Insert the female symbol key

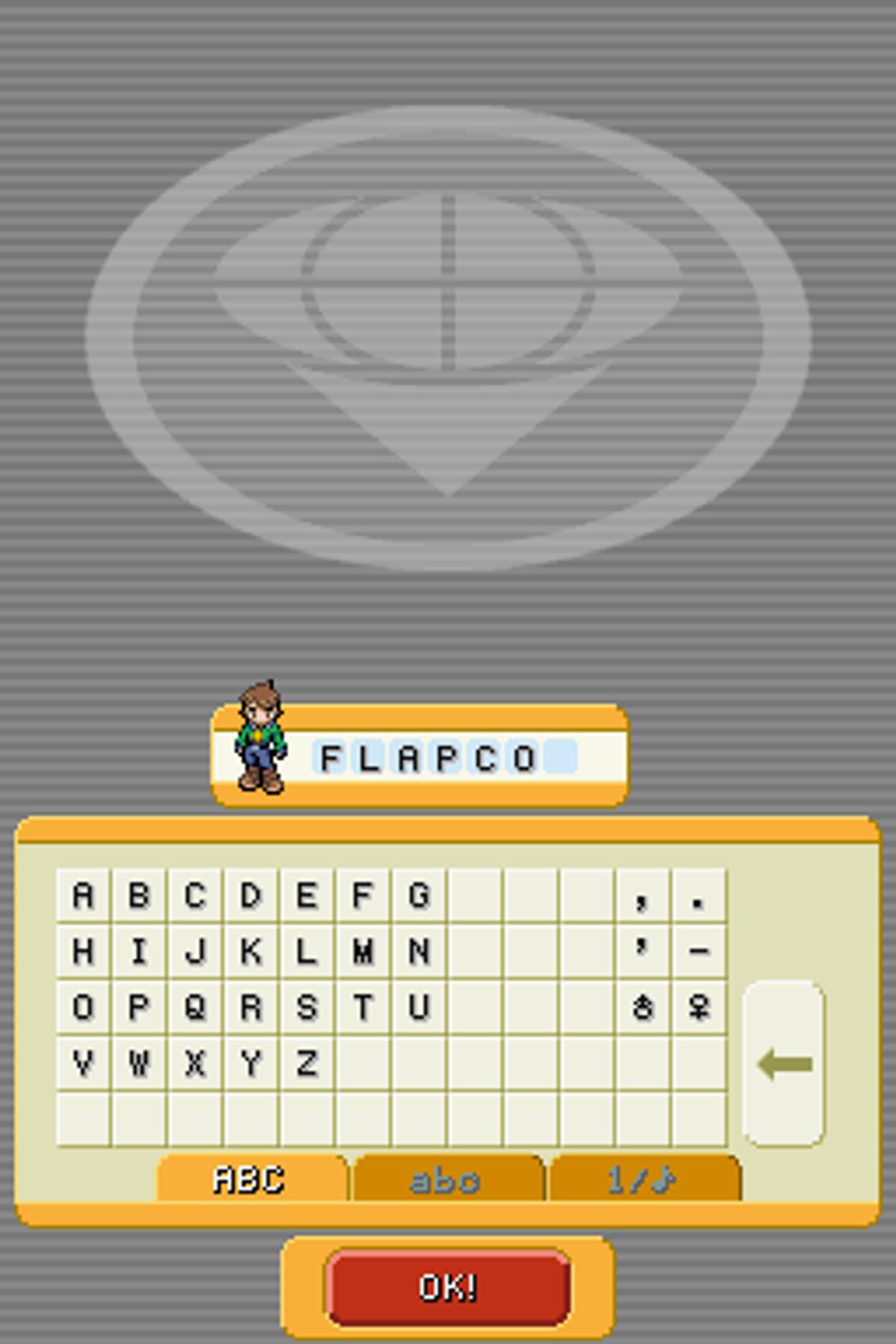click(698, 1007)
